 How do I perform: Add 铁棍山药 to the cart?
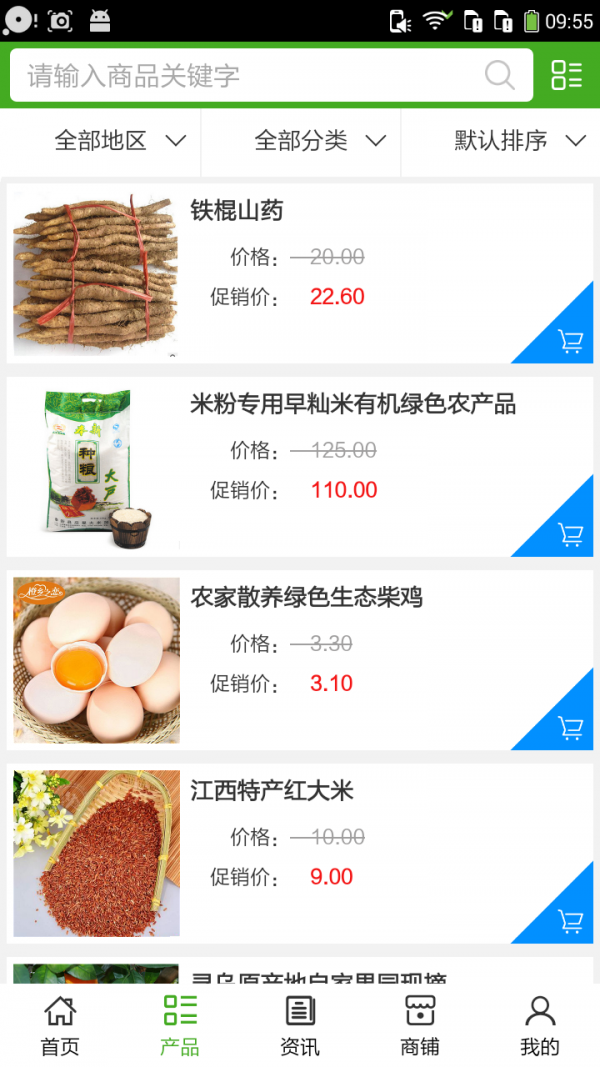pyautogui.click(x=570, y=341)
